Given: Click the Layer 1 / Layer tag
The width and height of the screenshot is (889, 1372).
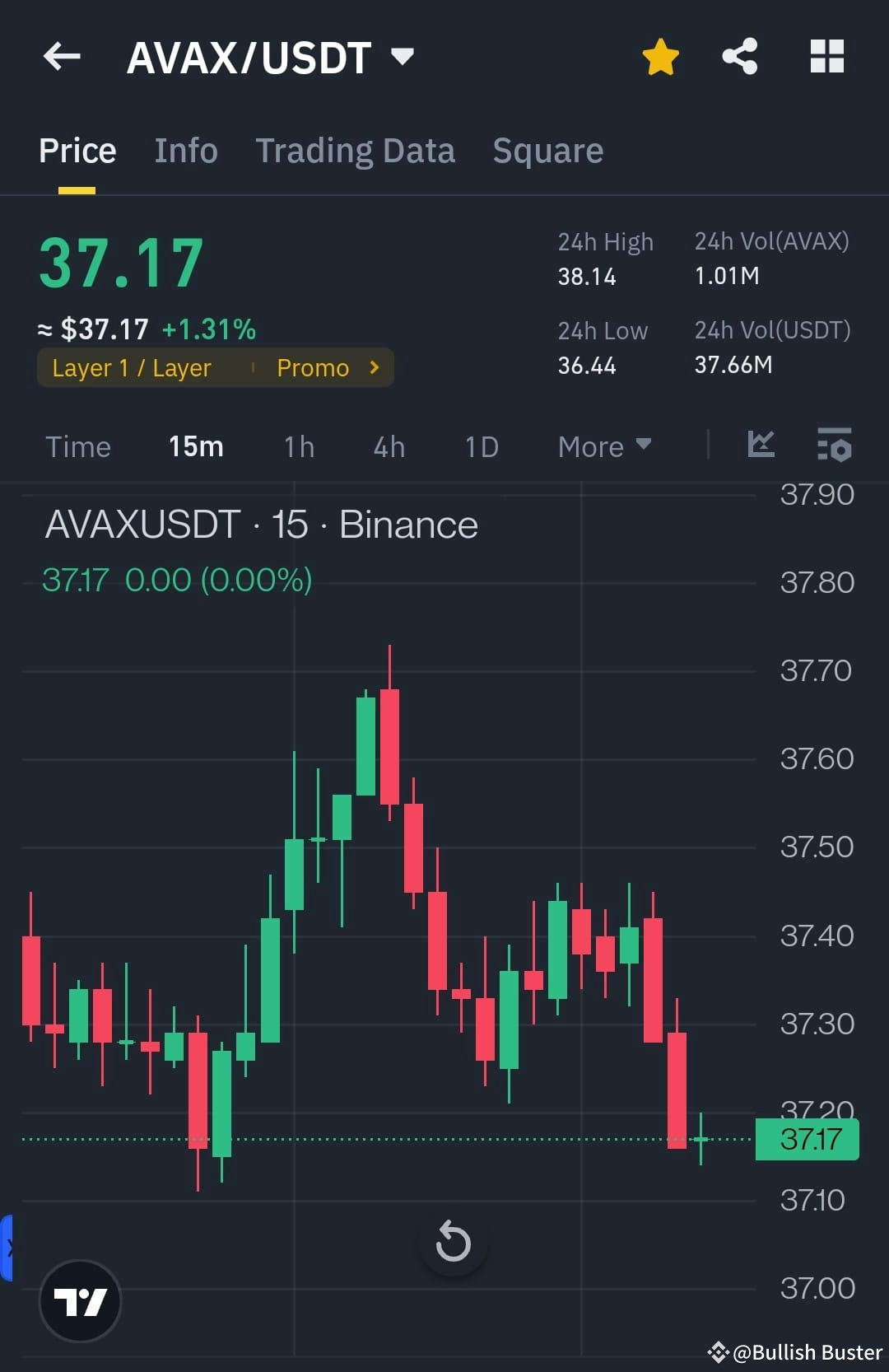Looking at the screenshot, I should (132, 368).
